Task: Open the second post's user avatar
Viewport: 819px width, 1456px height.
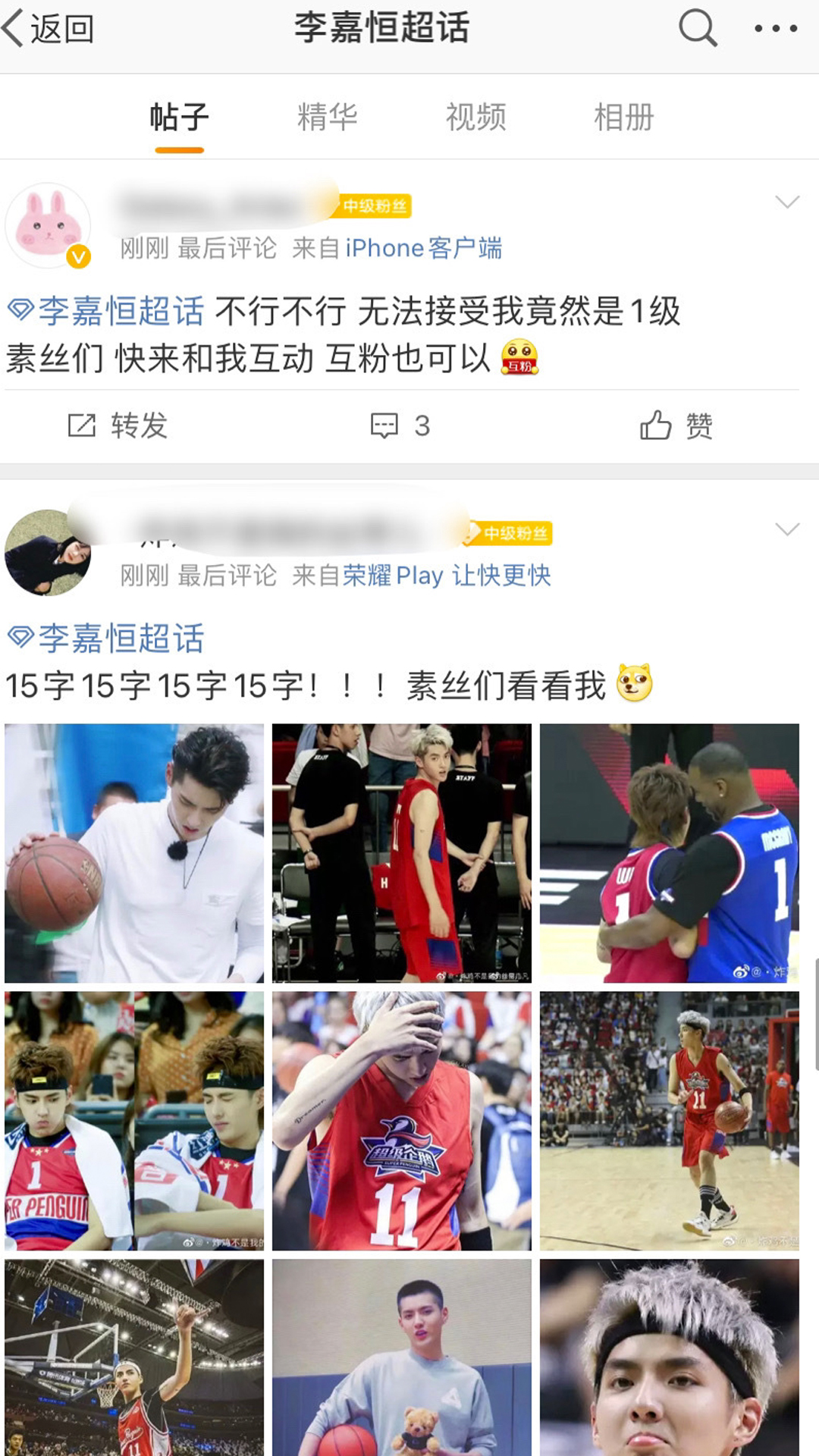Action: coord(48,553)
